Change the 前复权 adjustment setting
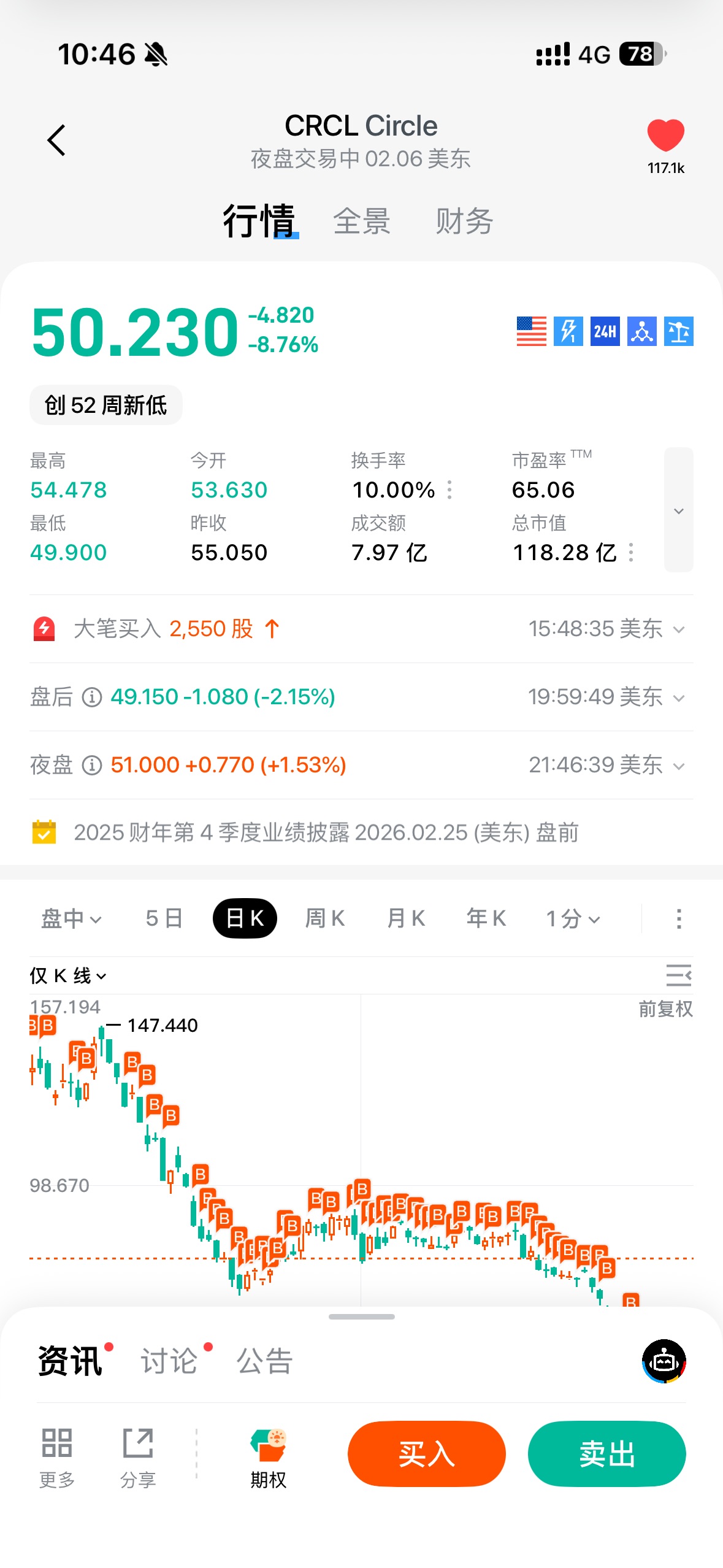 665,1009
